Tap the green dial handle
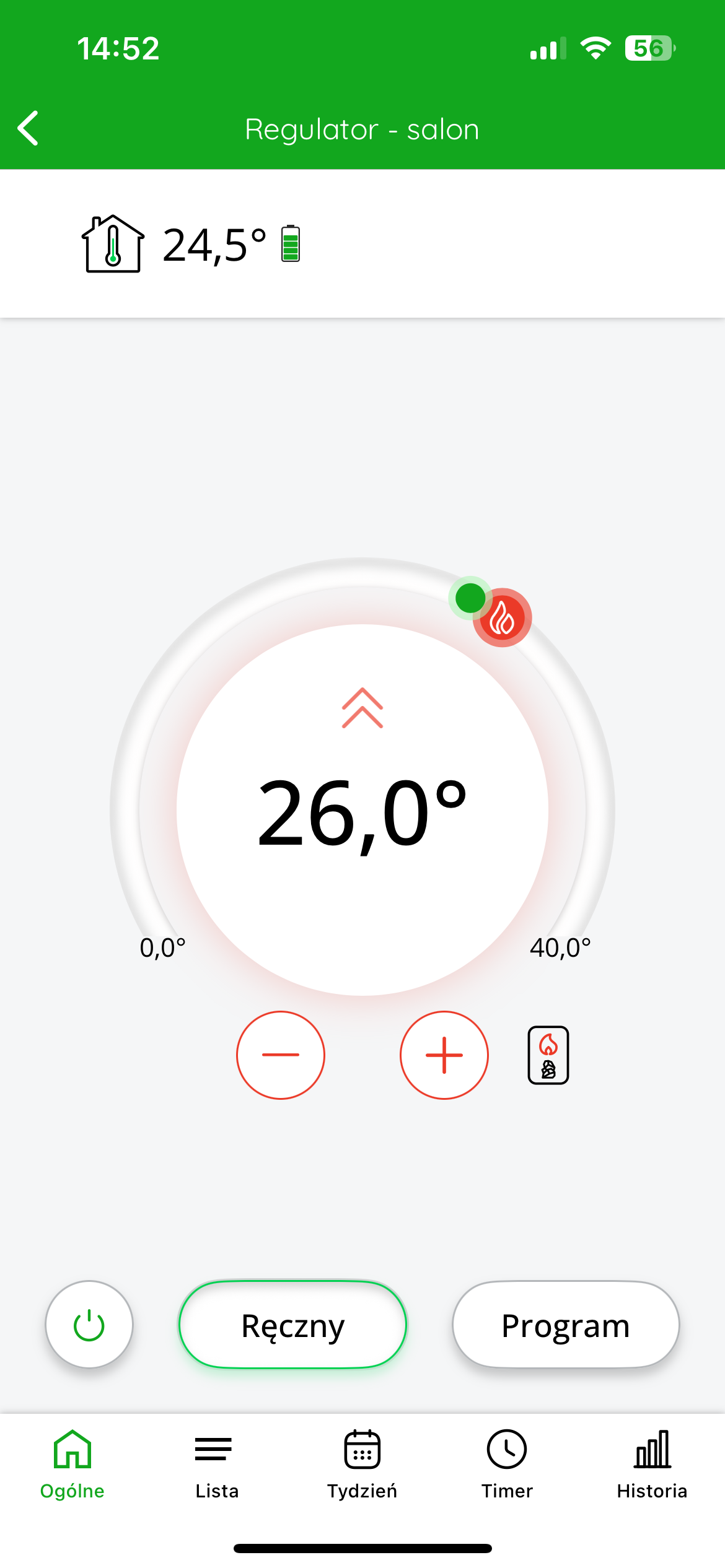Image resolution: width=725 pixels, height=1568 pixels. point(470,598)
